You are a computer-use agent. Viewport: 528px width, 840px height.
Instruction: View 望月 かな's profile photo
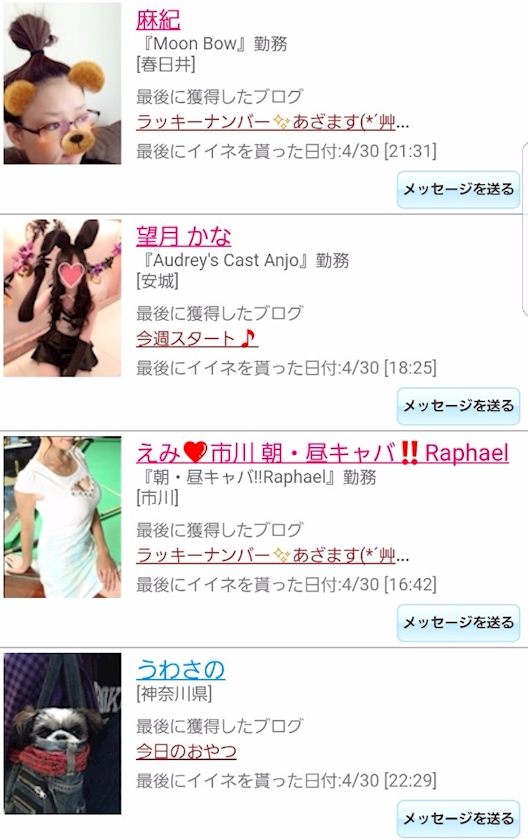63,298
